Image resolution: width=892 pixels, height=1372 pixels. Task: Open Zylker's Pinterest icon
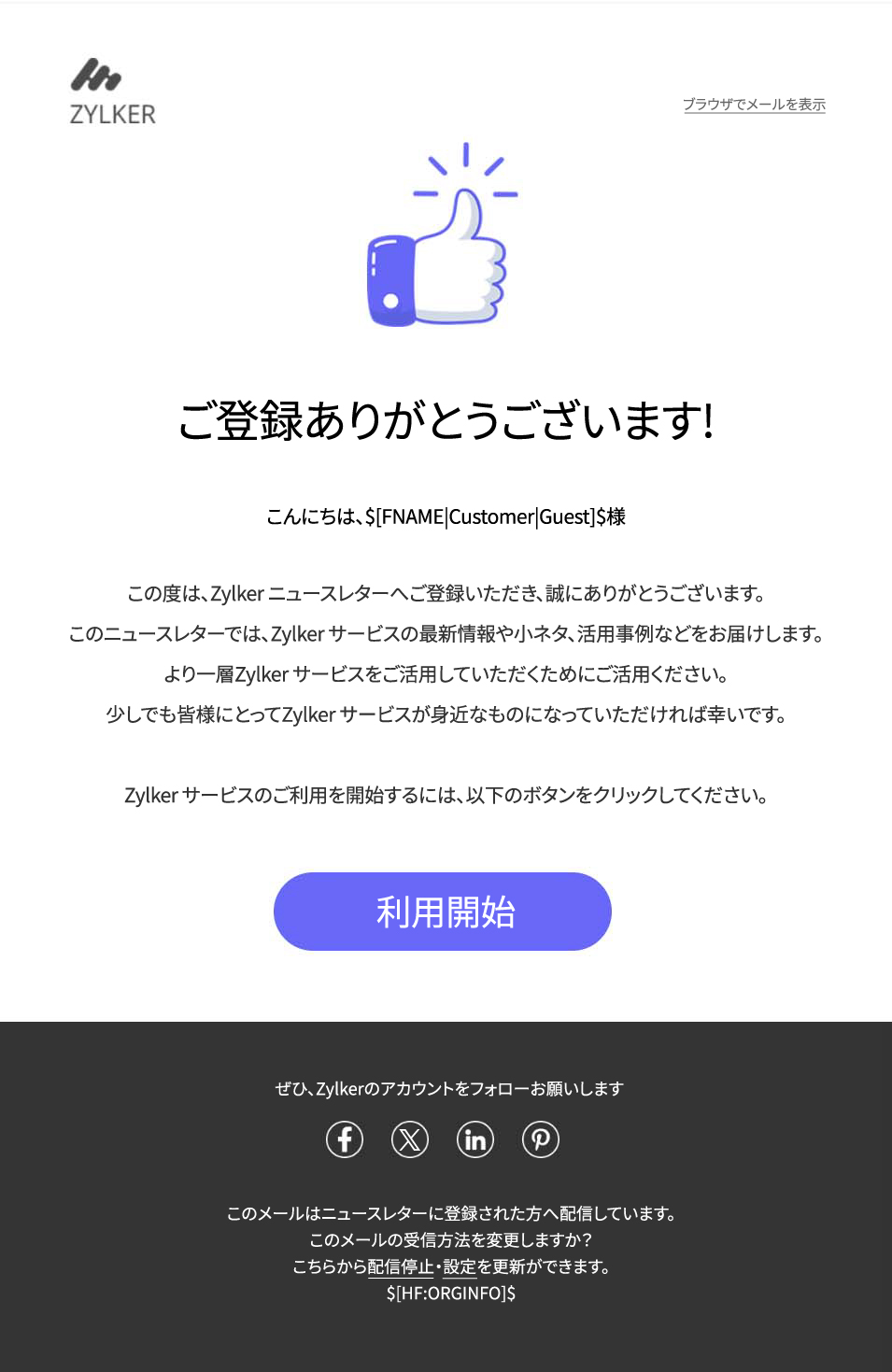[x=541, y=1139]
